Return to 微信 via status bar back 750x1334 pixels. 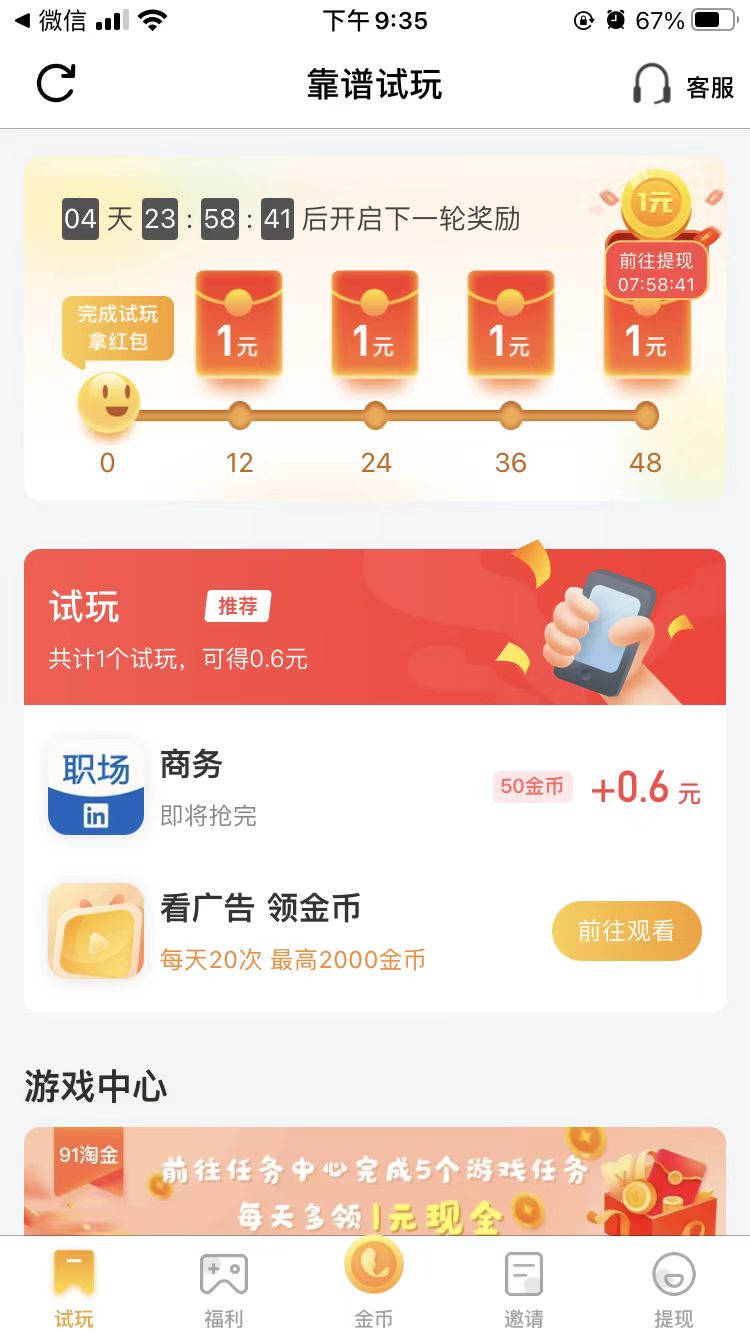(50, 20)
